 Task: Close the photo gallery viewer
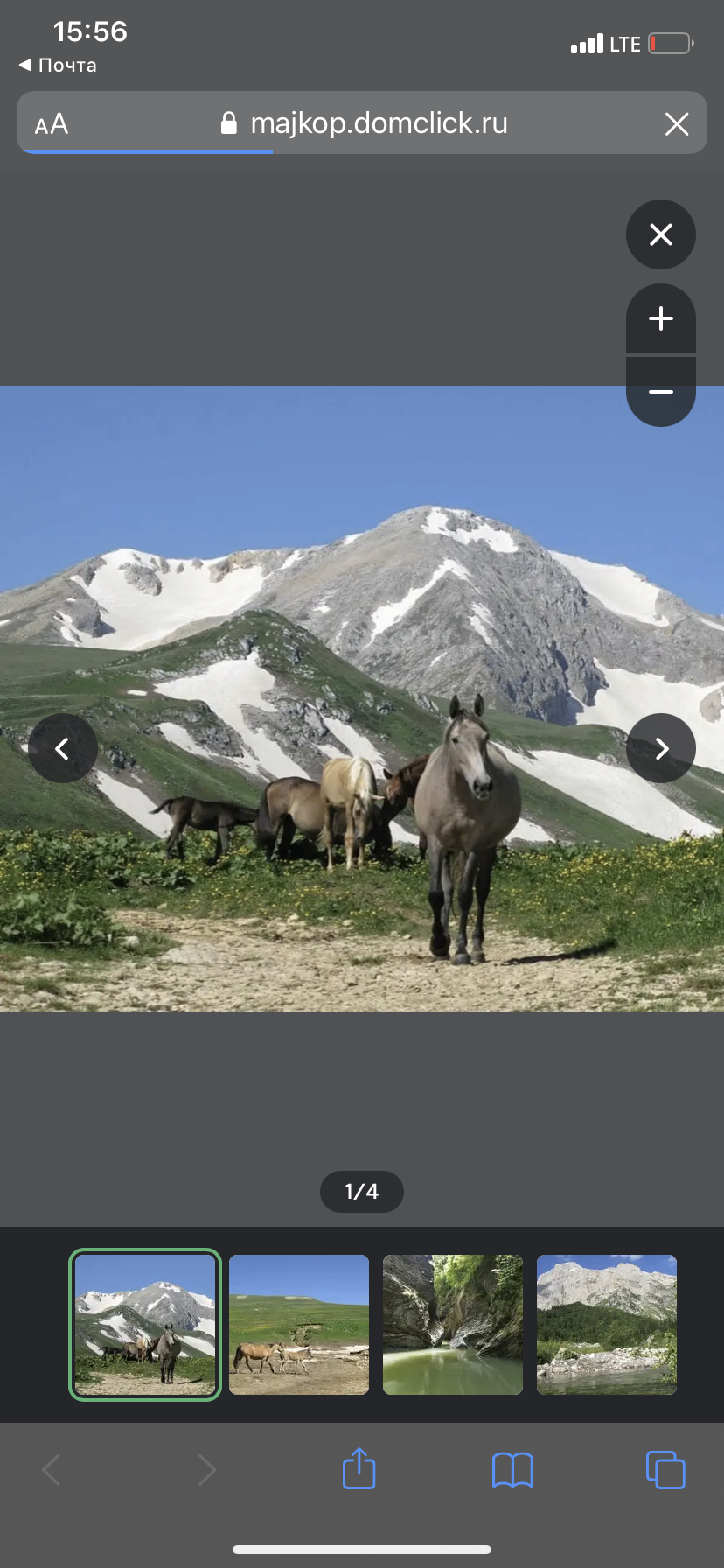point(661,234)
